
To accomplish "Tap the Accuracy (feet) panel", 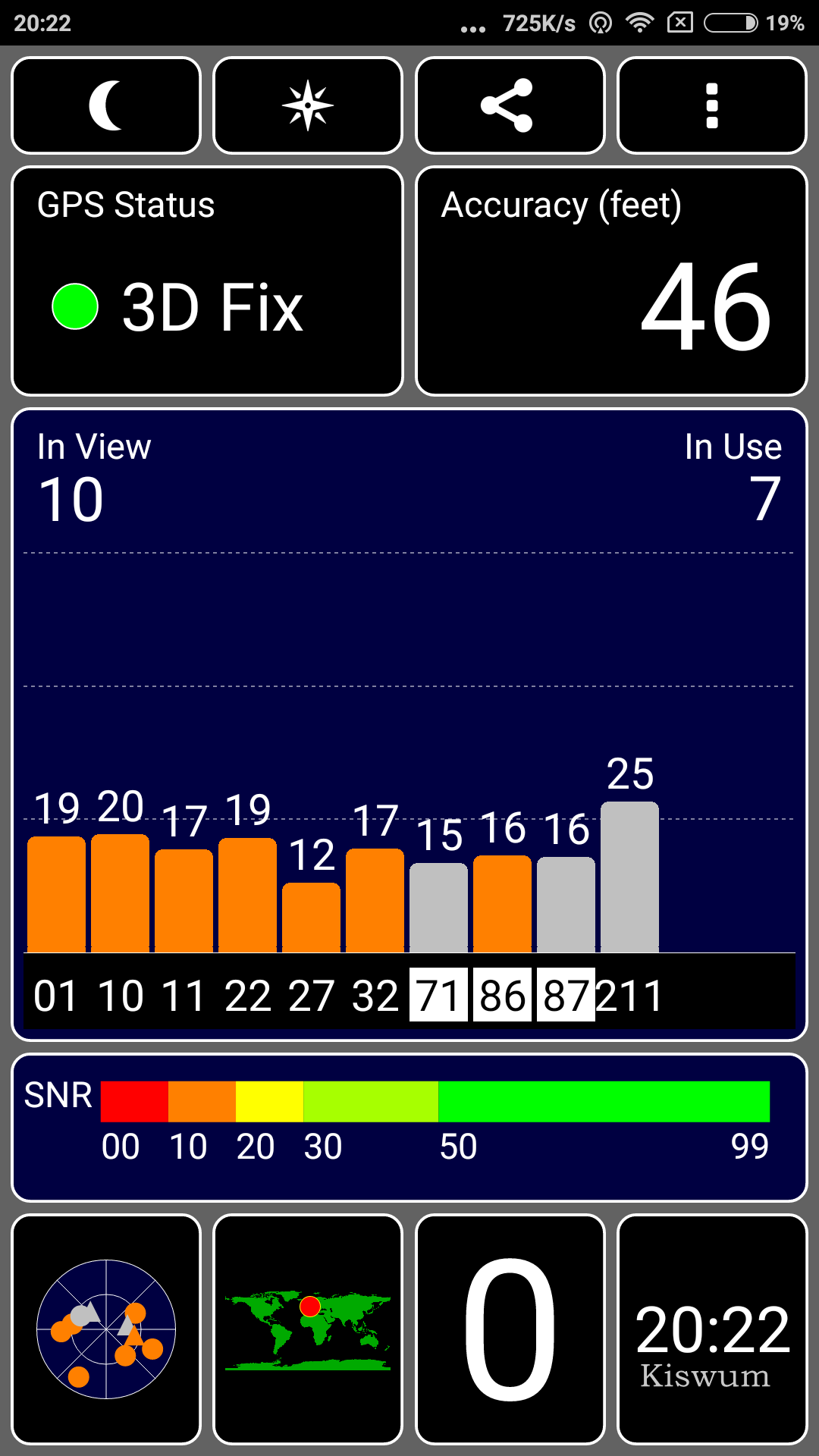I will tap(611, 281).
